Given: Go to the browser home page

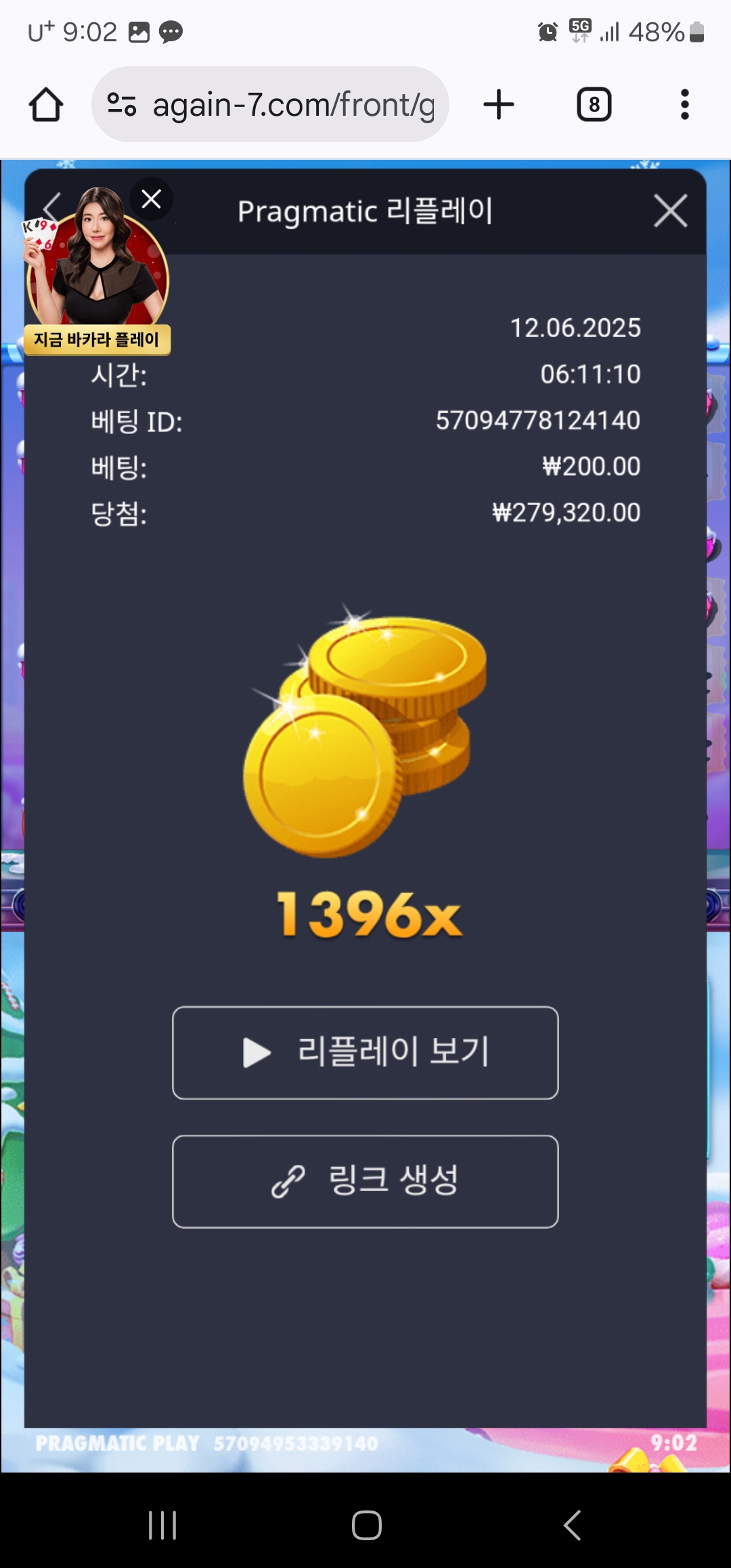Looking at the screenshot, I should (46, 105).
